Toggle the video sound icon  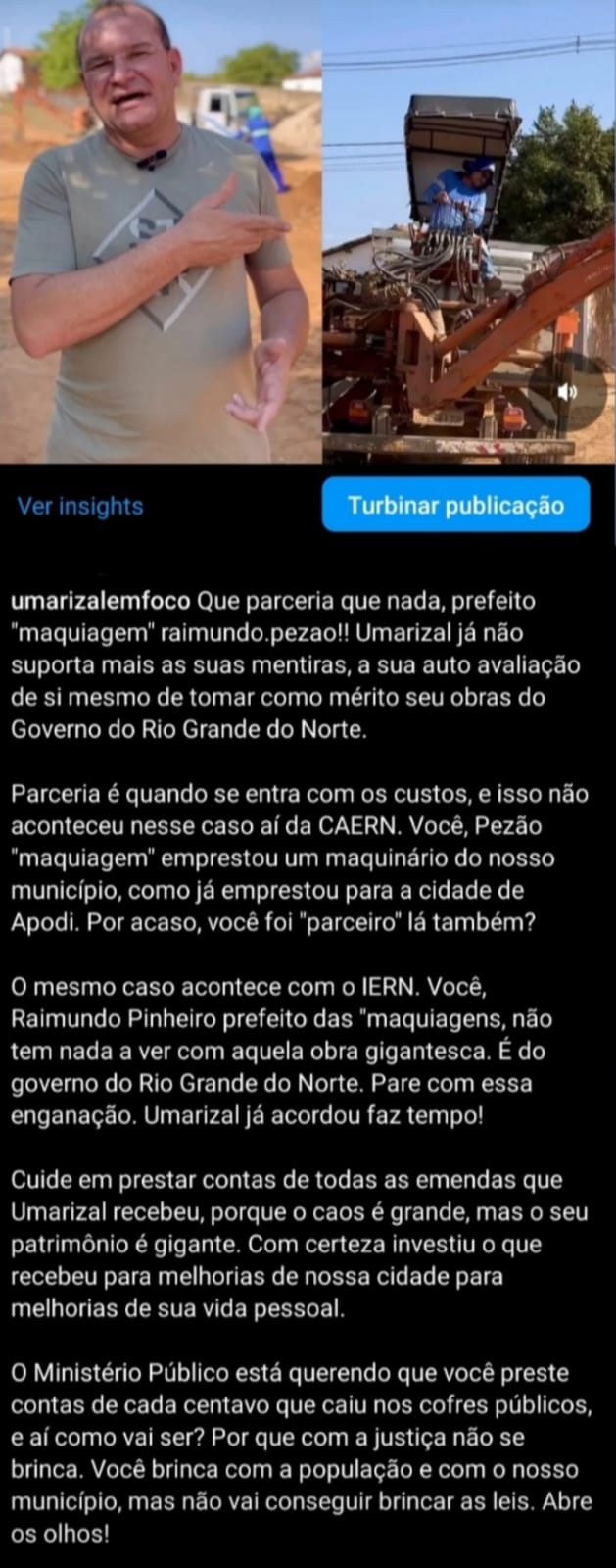tap(567, 392)
